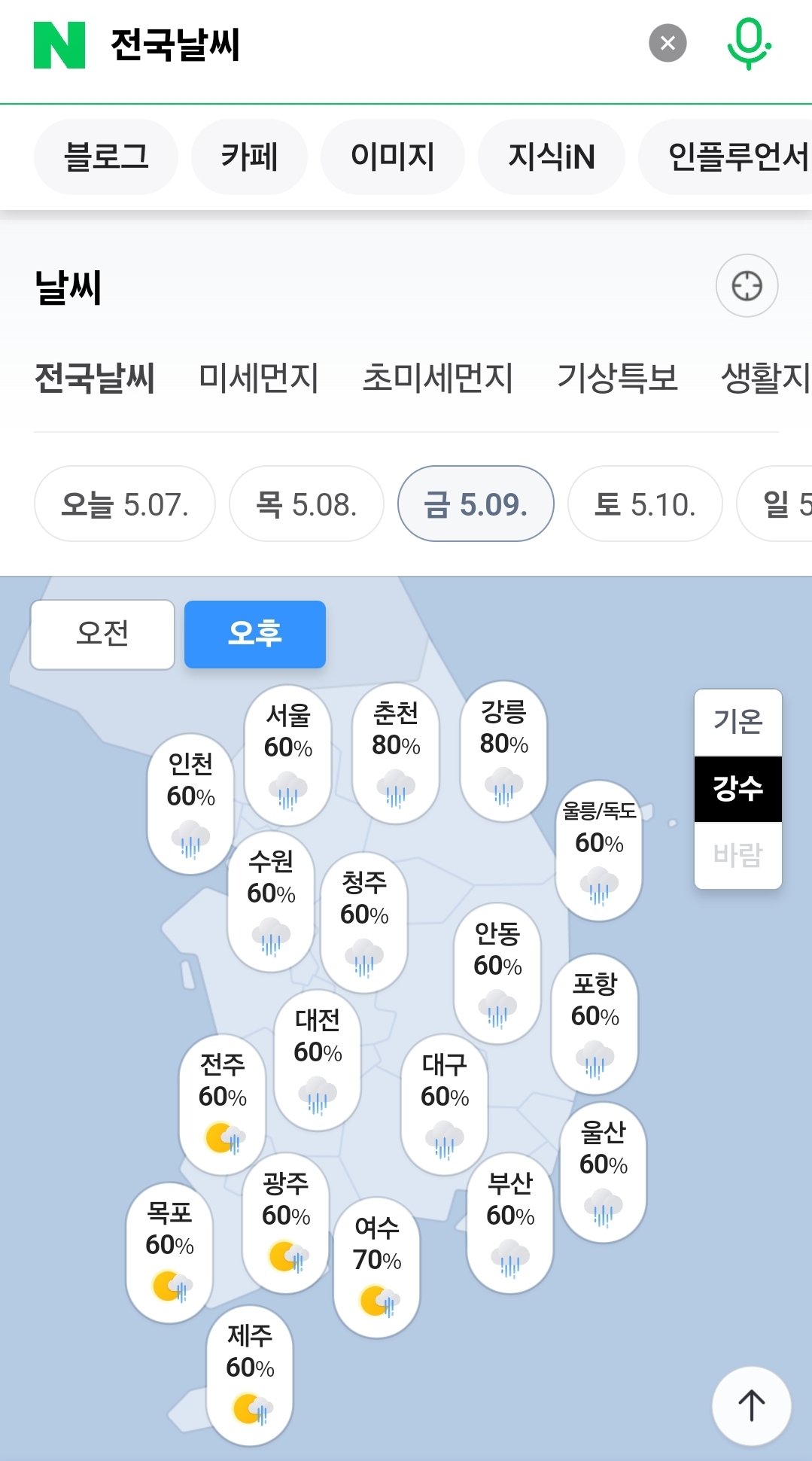Screen dimensions: 812x1461
Task: Open the 미세먼지 weather tab
Action: click(x=258, y=378)
